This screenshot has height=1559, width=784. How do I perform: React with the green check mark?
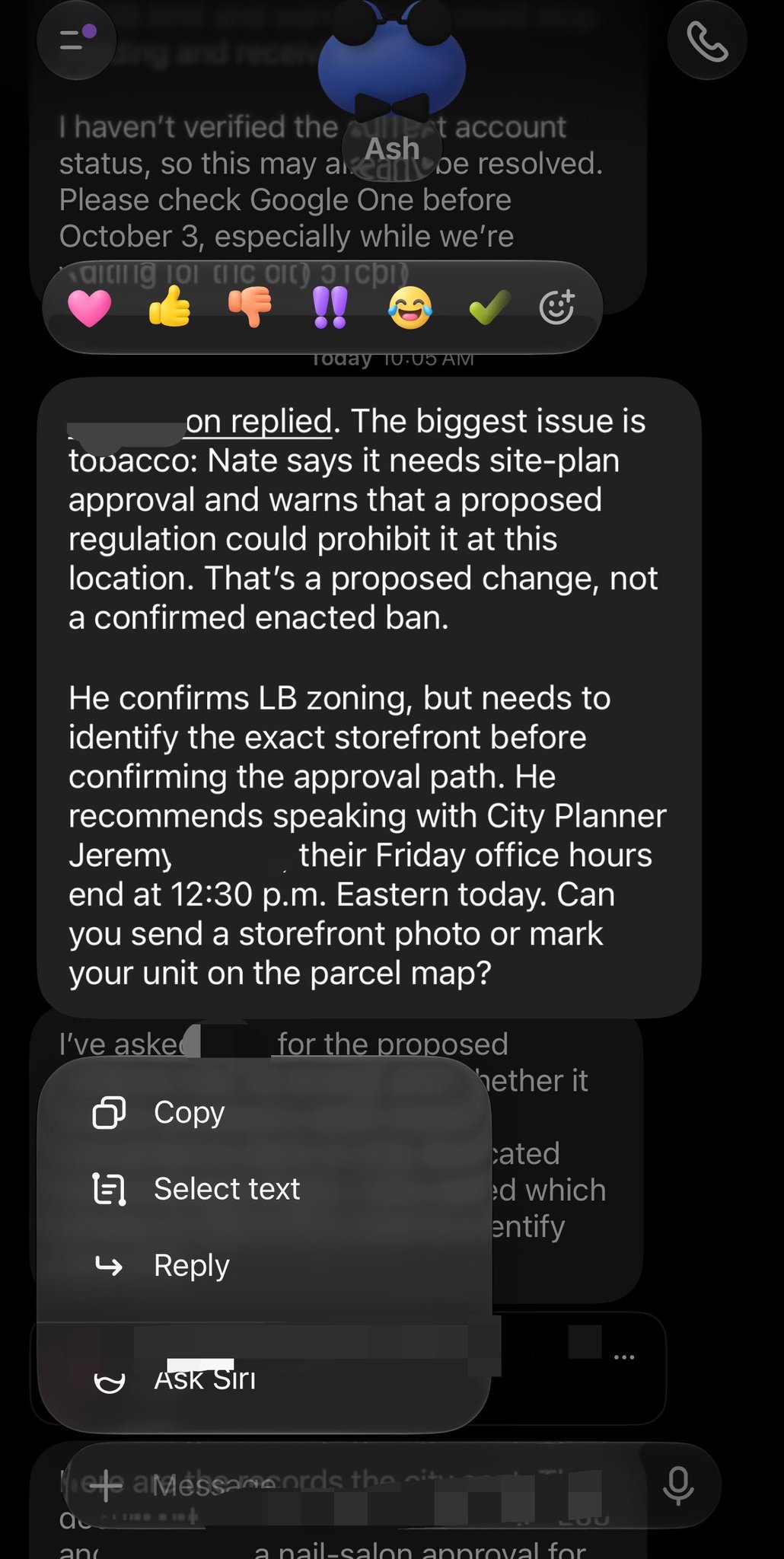(489, 308)
